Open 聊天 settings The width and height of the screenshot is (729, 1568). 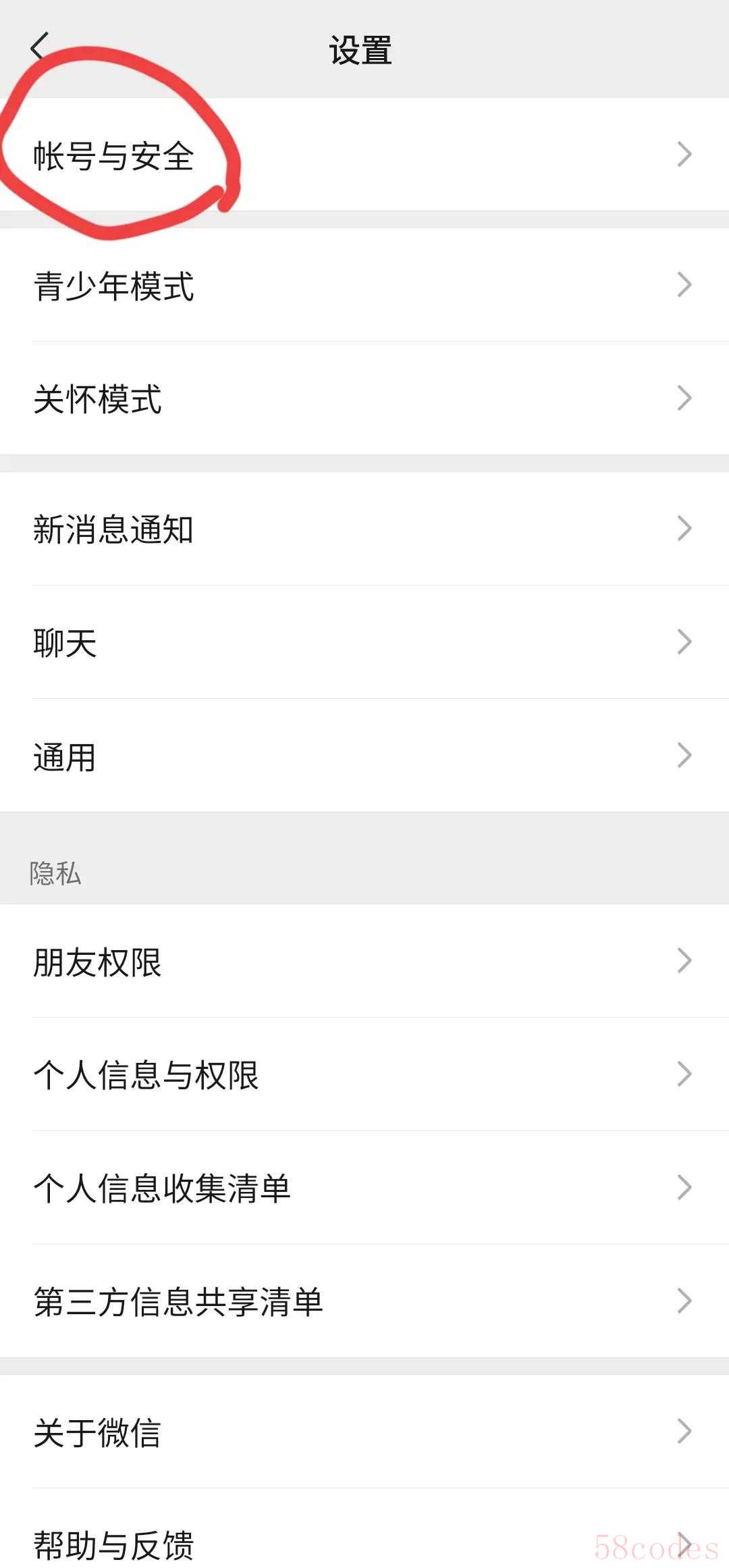[364, 642]
